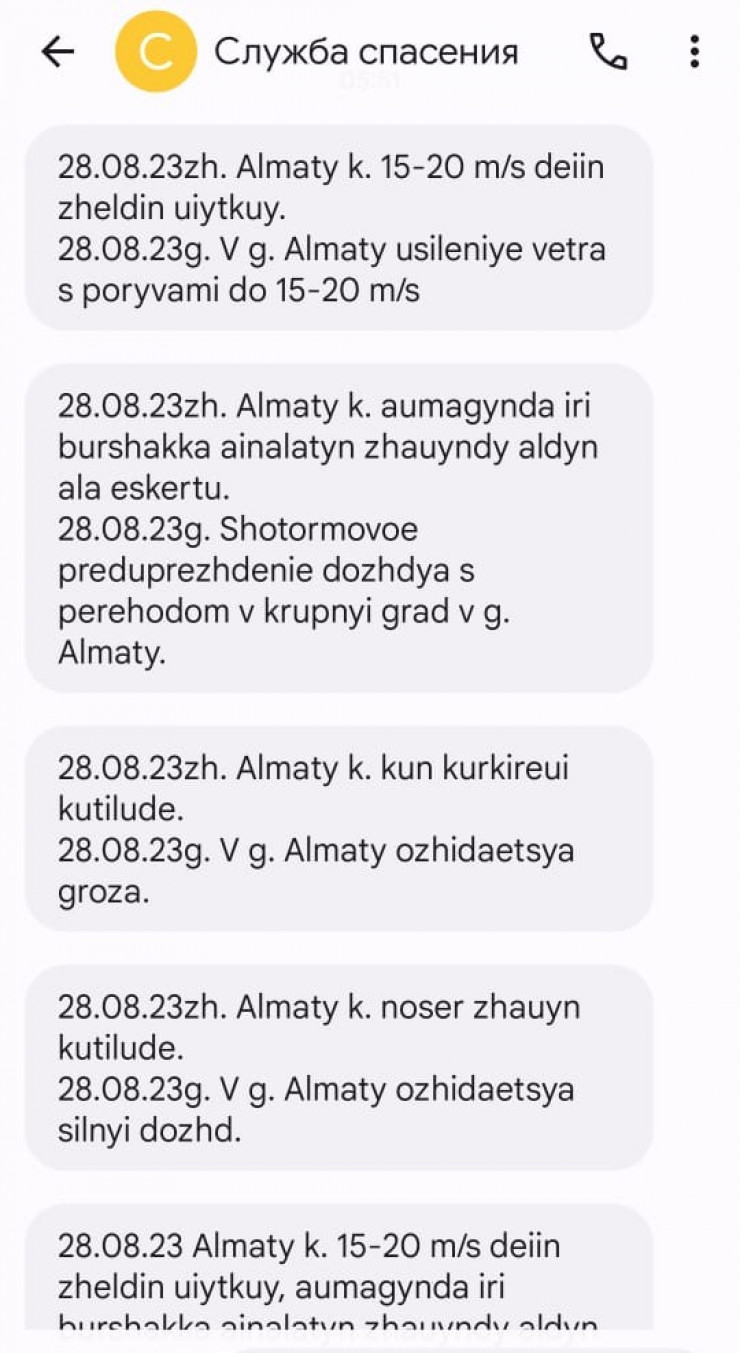Open the Служба спасения contact avatar
740x1353 pixels.
pyautogui.click(x=155, y=52)
